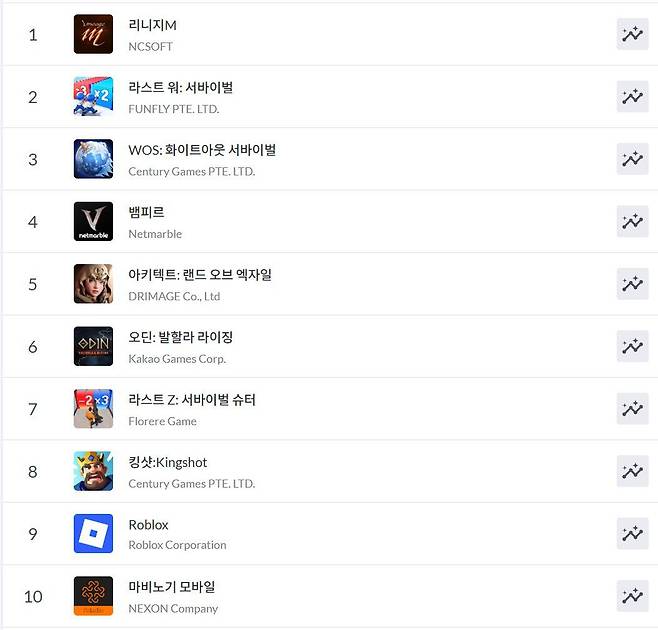View trend chart for 아키텍트: 랜드 오브 엑자일
Viewport: 658px width, 630px height.
click(x=632, y=284)
